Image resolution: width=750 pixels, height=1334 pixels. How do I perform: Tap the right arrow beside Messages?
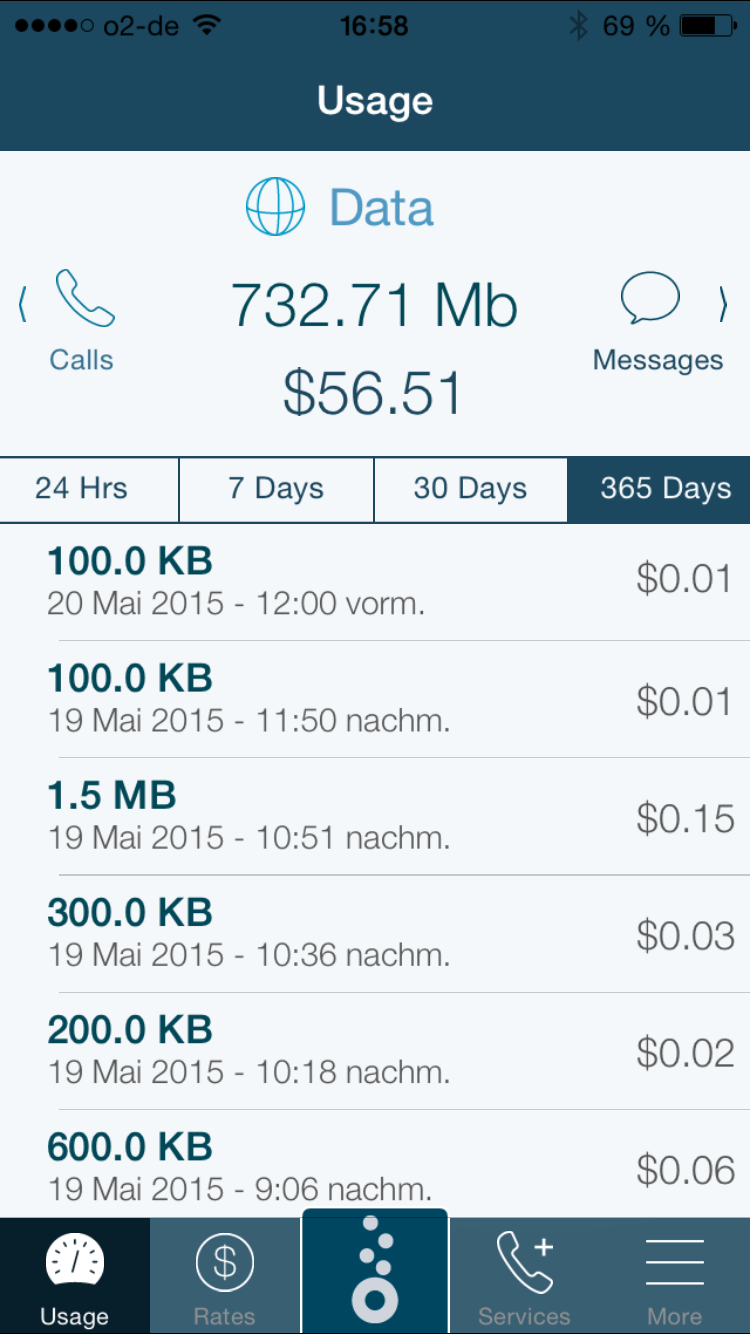[x=724, y=305]
